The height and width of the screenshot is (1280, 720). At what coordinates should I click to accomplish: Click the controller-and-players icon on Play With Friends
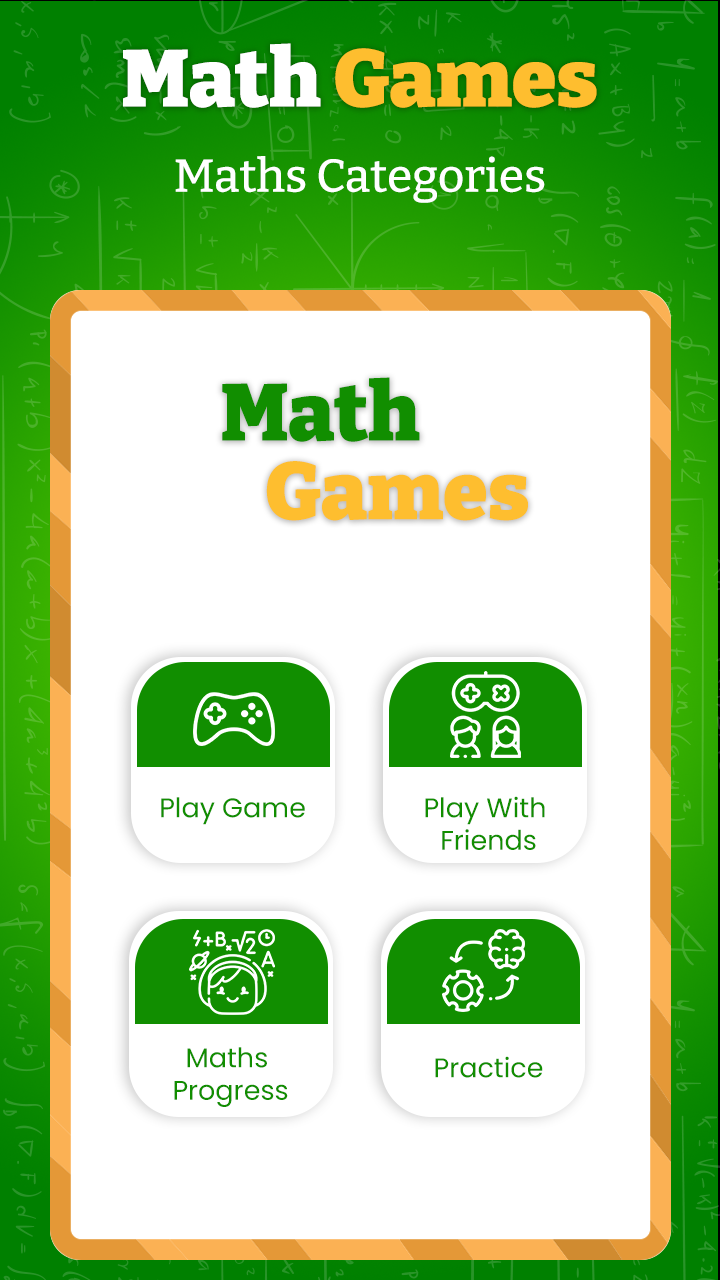click(x=484, y=715)
